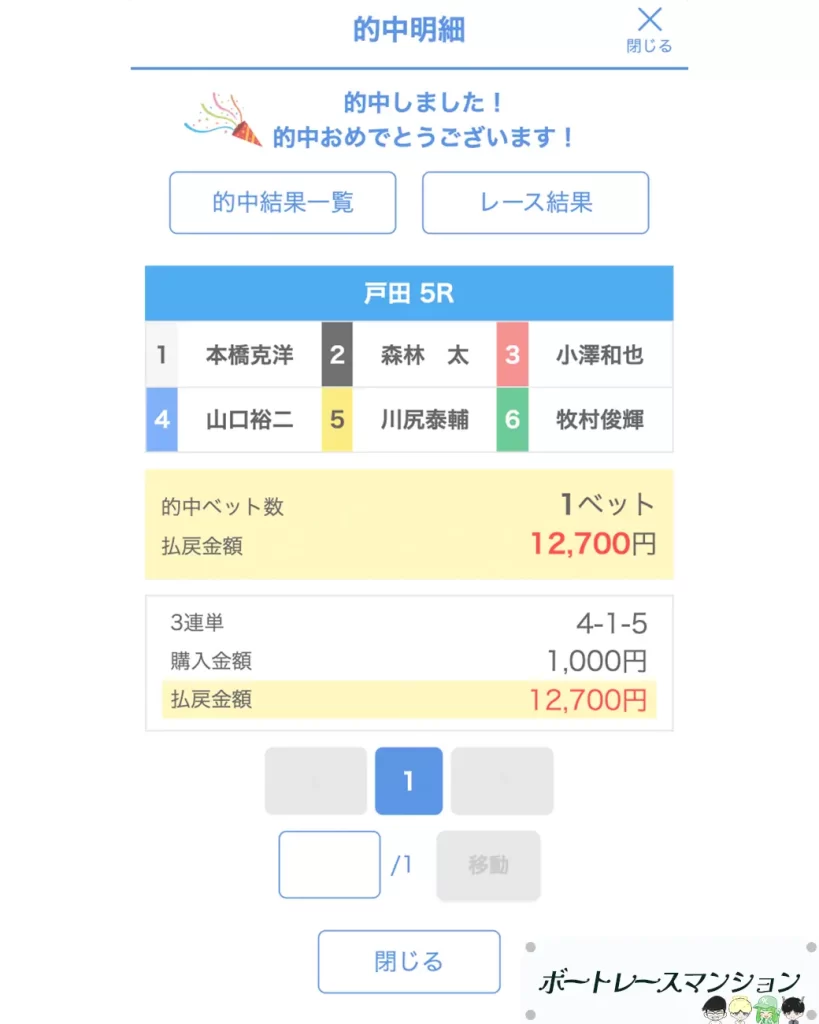Click the previous page pagination arrow
819x1024 pixels.
(315, 781)
